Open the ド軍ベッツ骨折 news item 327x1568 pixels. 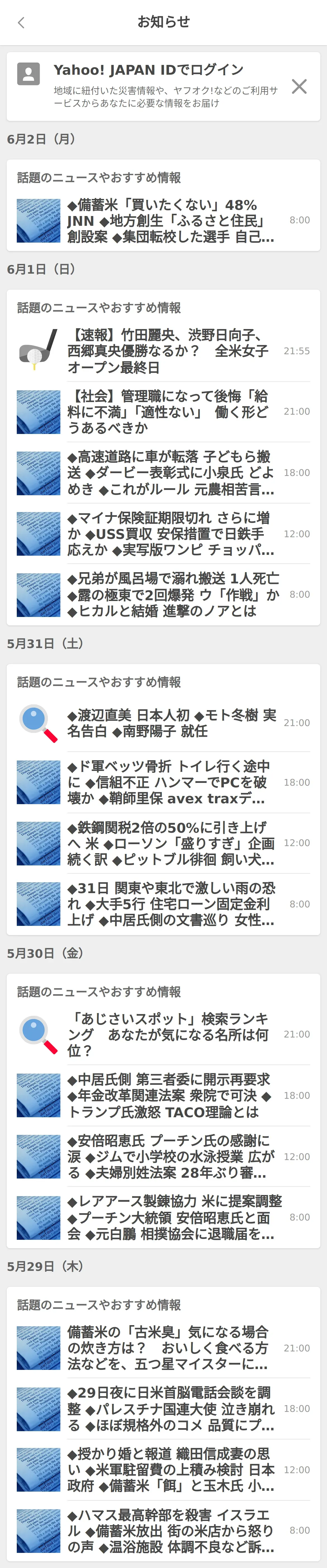170,782
